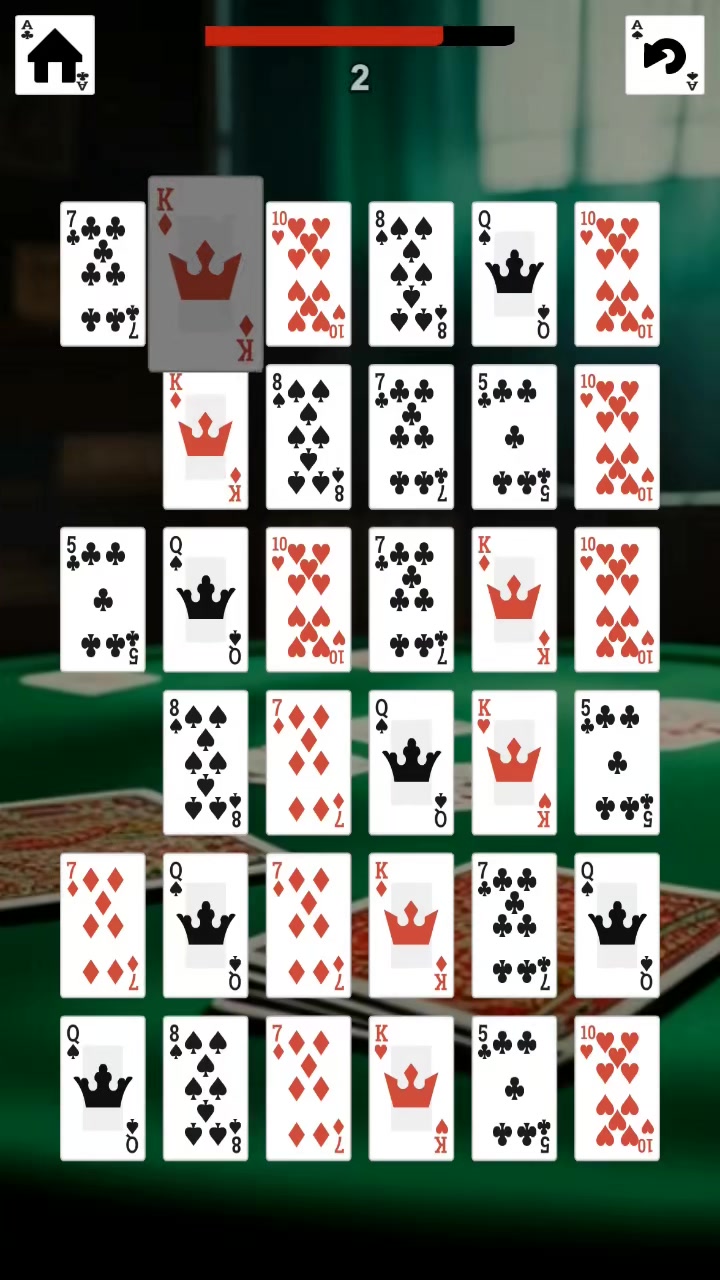Go to the home menu
This screenshot has width=720, height=1280.
click(x=55, y=55)
